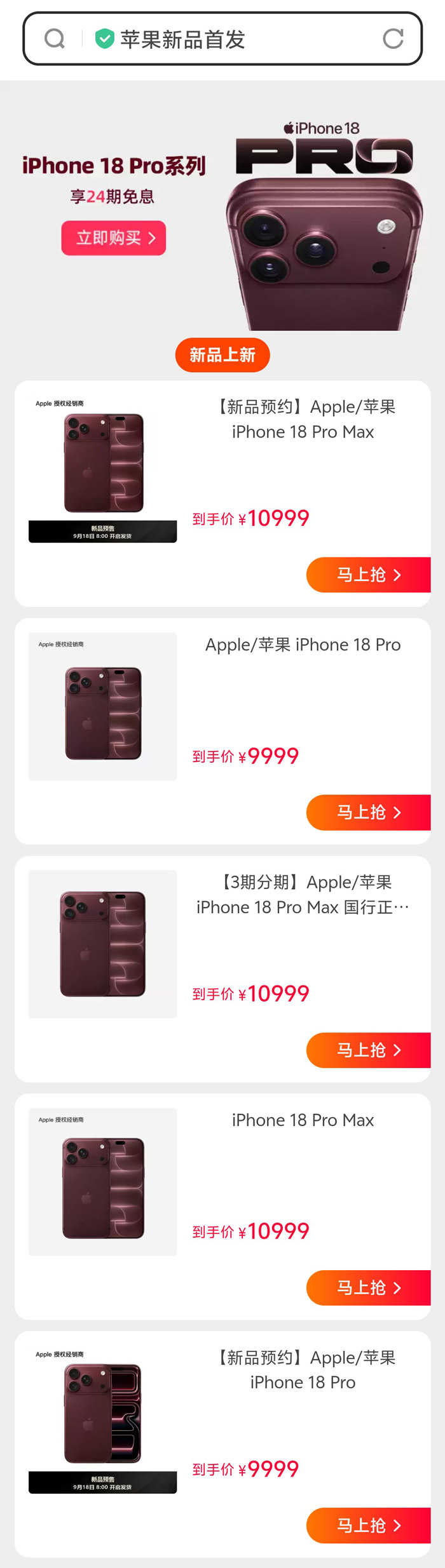This screenshot has width=445, height=1568.
Task: Open product image of 【新品预约】iPhone 18 Pro Max
Action: coord(103,469)
